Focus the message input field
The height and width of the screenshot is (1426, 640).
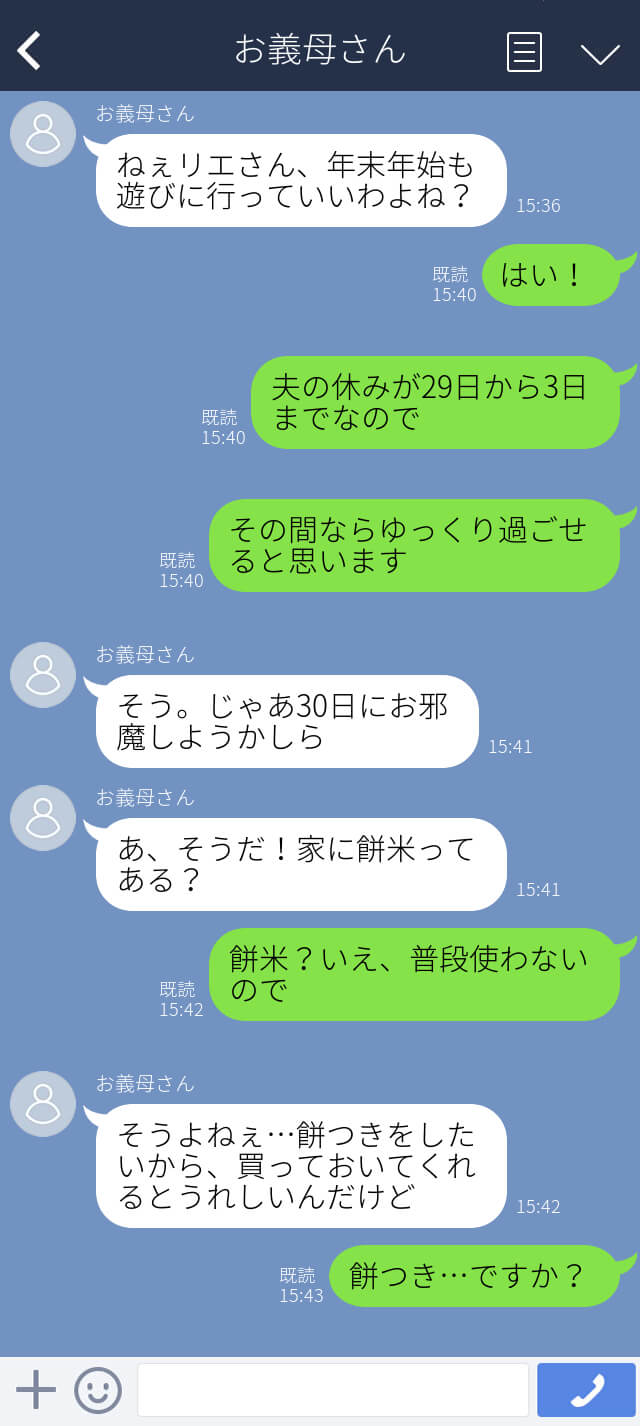coord(333,1390)
